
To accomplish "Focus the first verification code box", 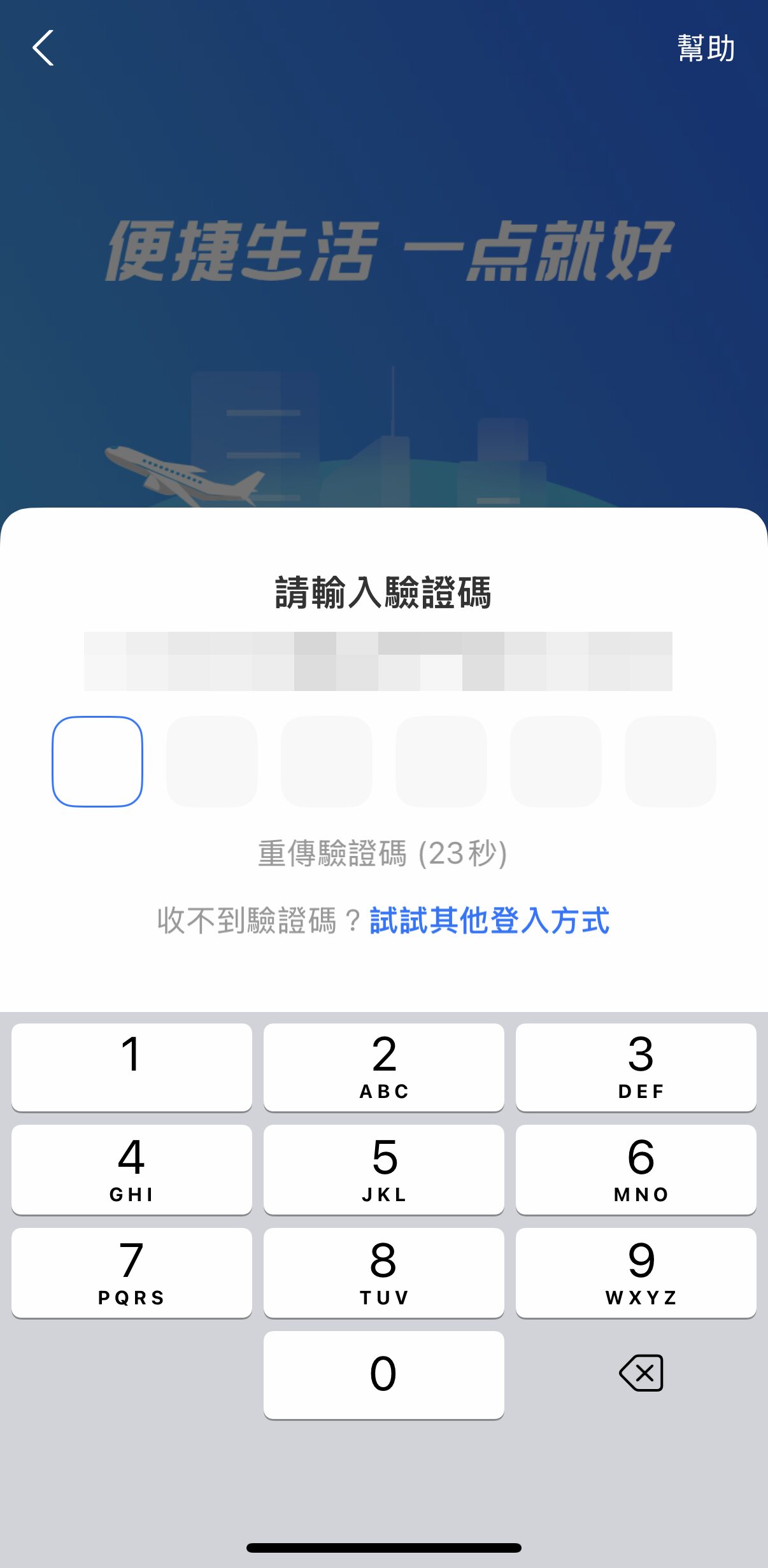I will pos(97,761).
